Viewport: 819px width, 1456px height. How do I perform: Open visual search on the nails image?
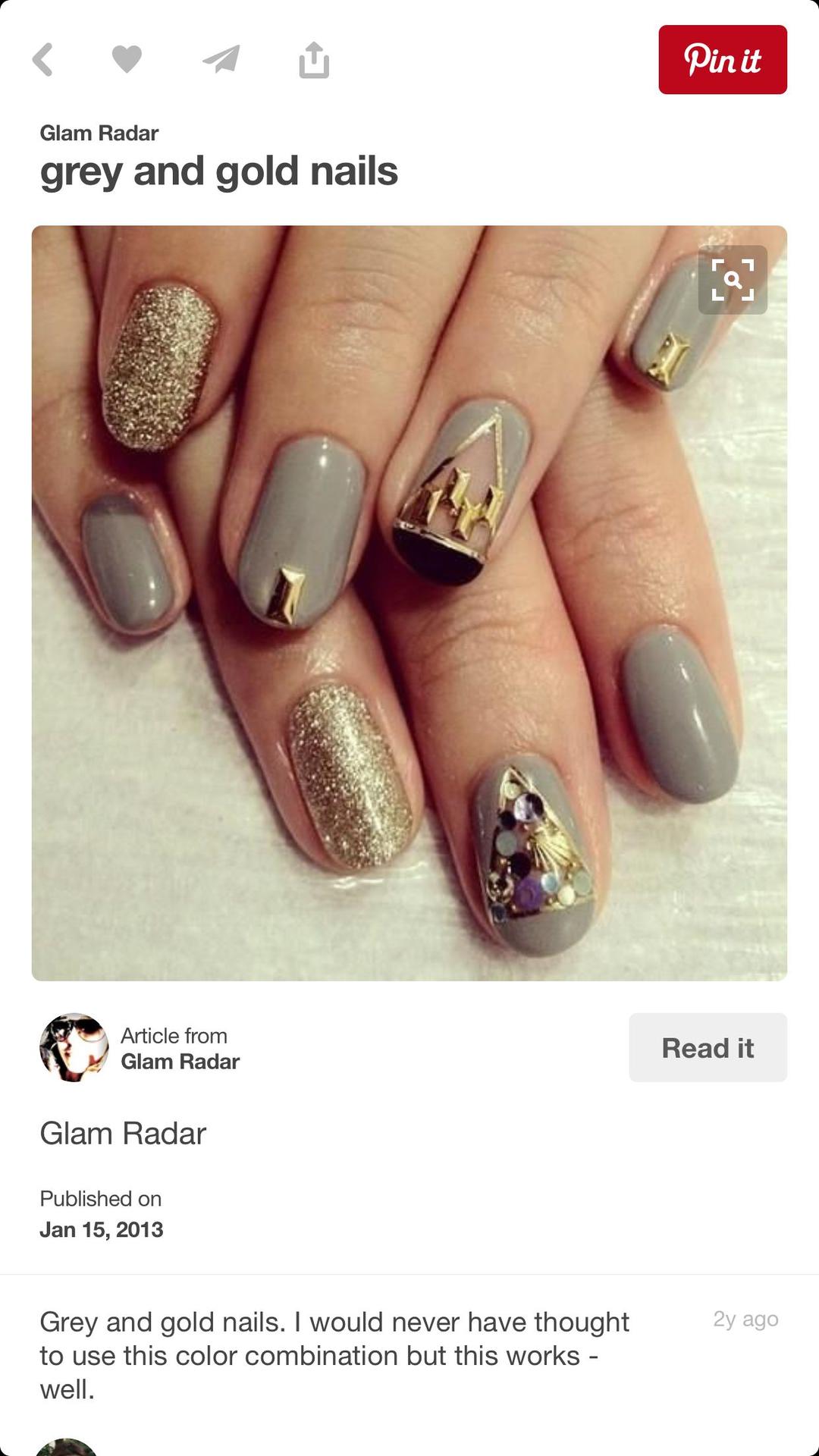click(x=733, y=280)
